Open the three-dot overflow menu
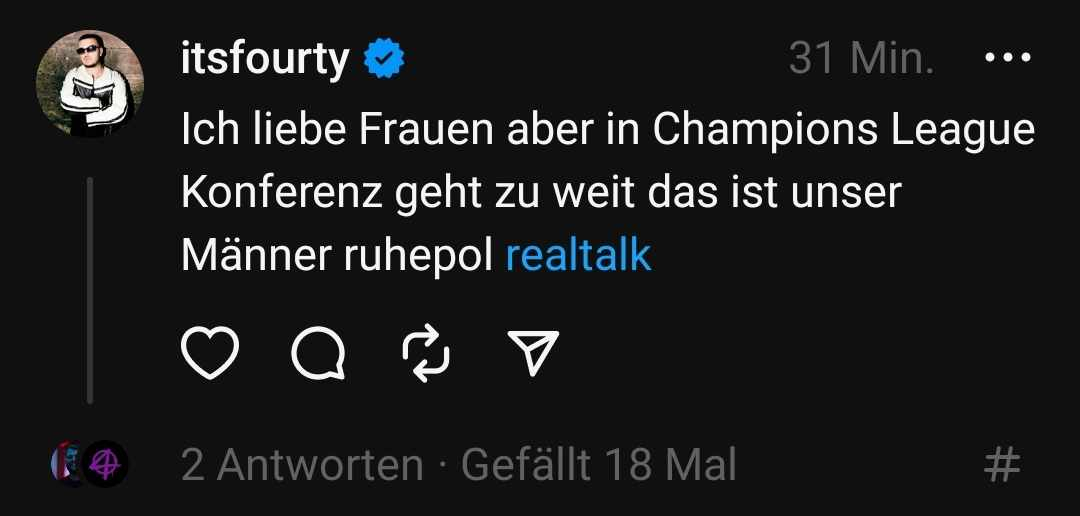Screen dimensions: 1080x516 pyautogui.click(x=1007, y=59)
